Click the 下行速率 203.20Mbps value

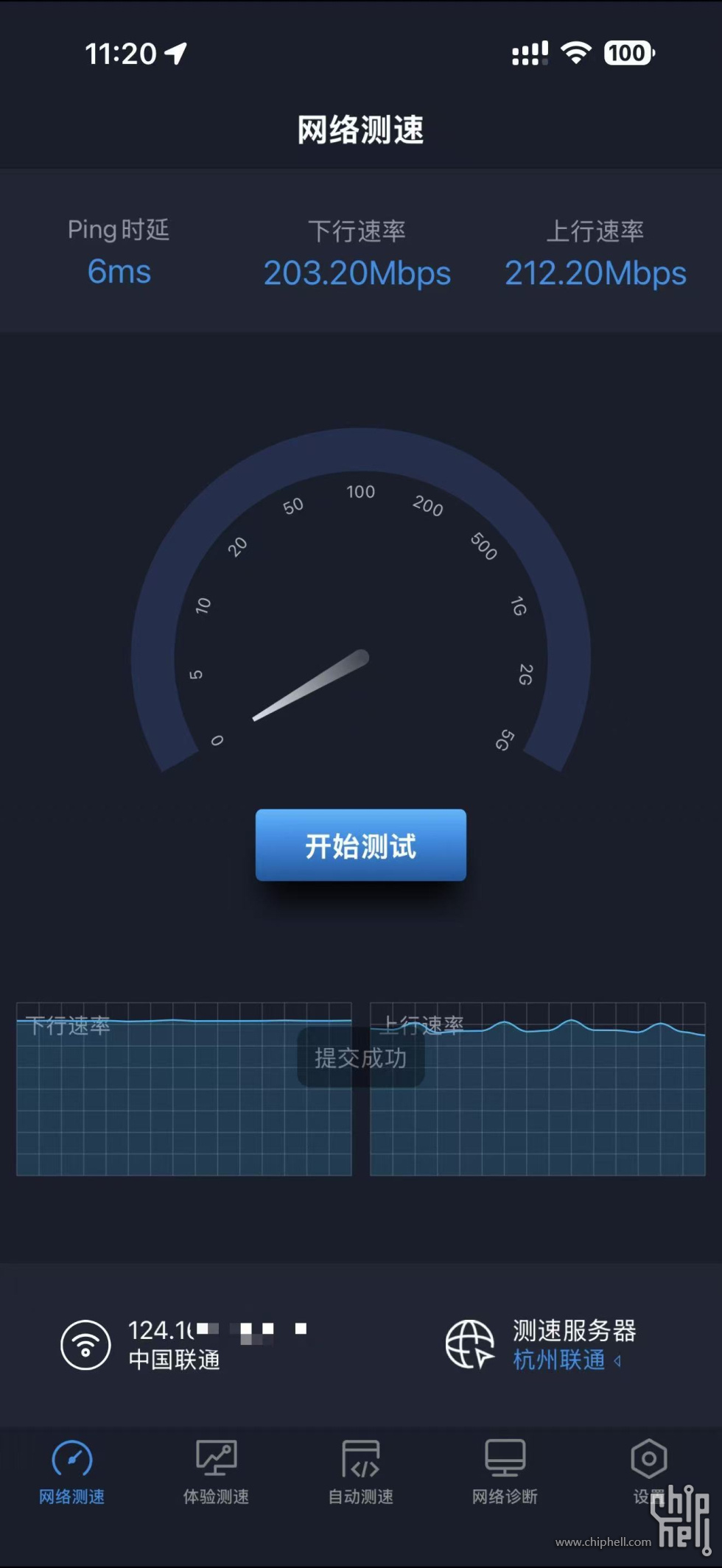[357, 273]
